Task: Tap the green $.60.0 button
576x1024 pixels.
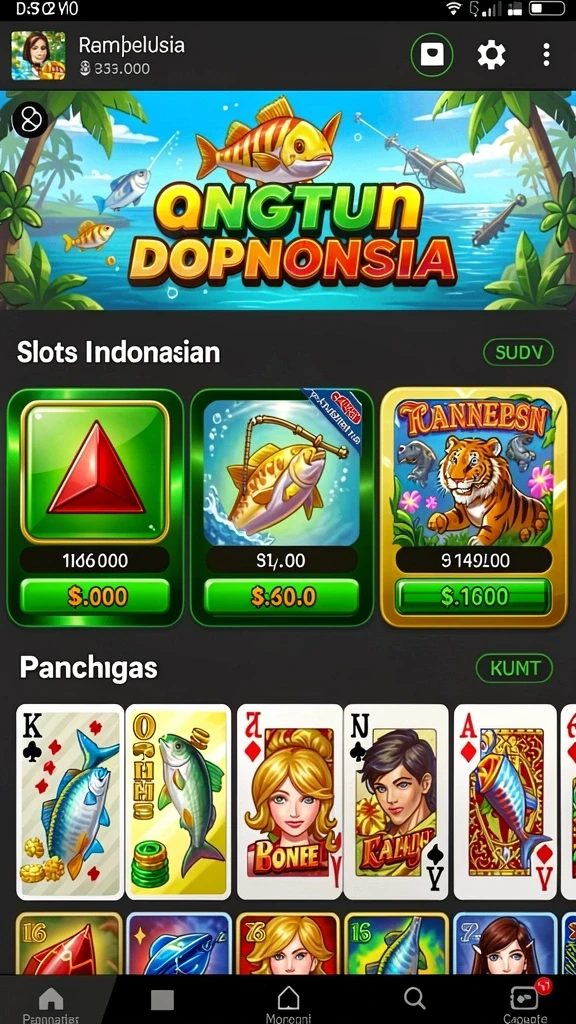Action: pyautogui.click(x=281, y=597)
